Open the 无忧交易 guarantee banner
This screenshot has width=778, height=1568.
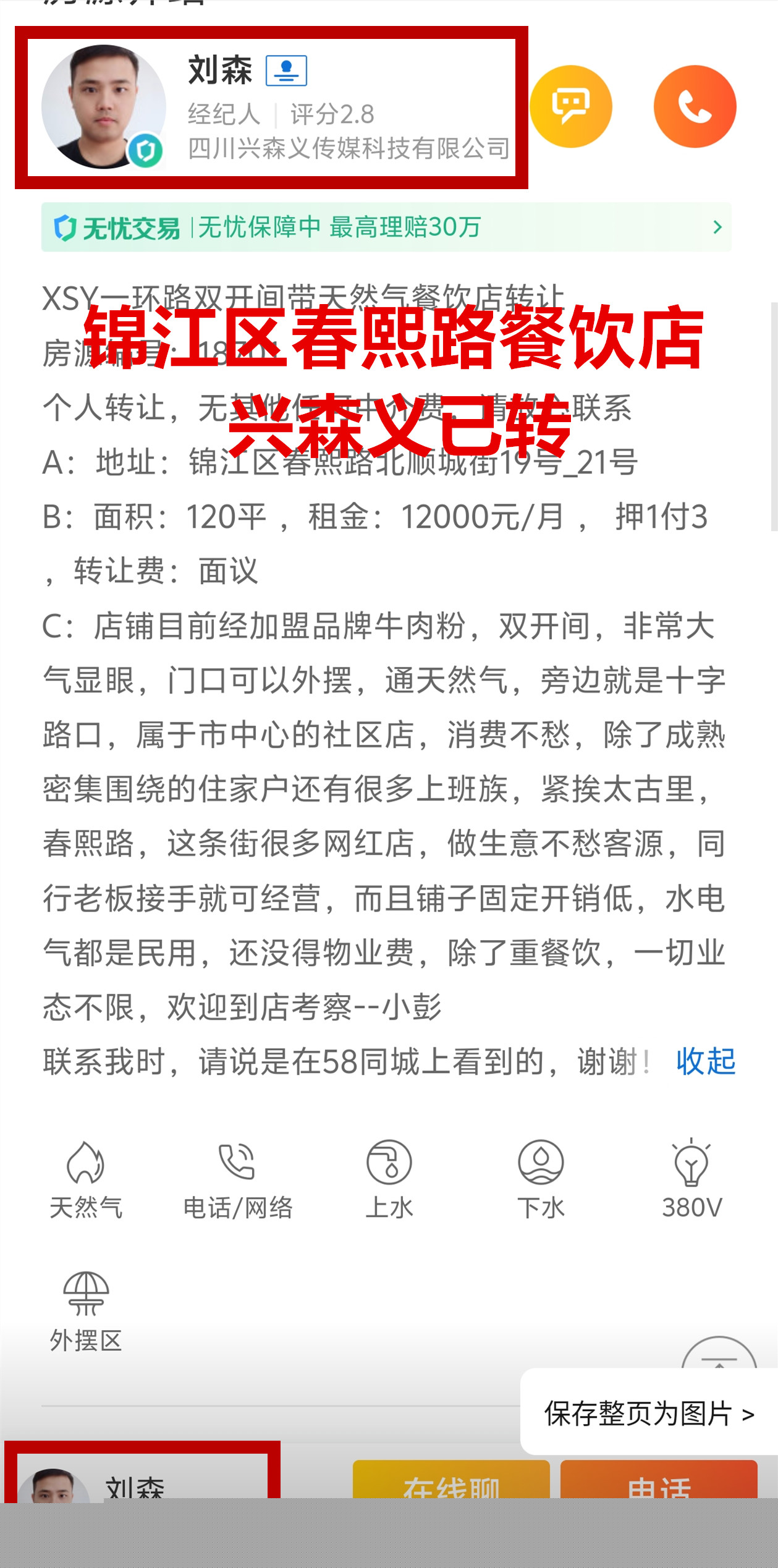[x=386, y=227]
